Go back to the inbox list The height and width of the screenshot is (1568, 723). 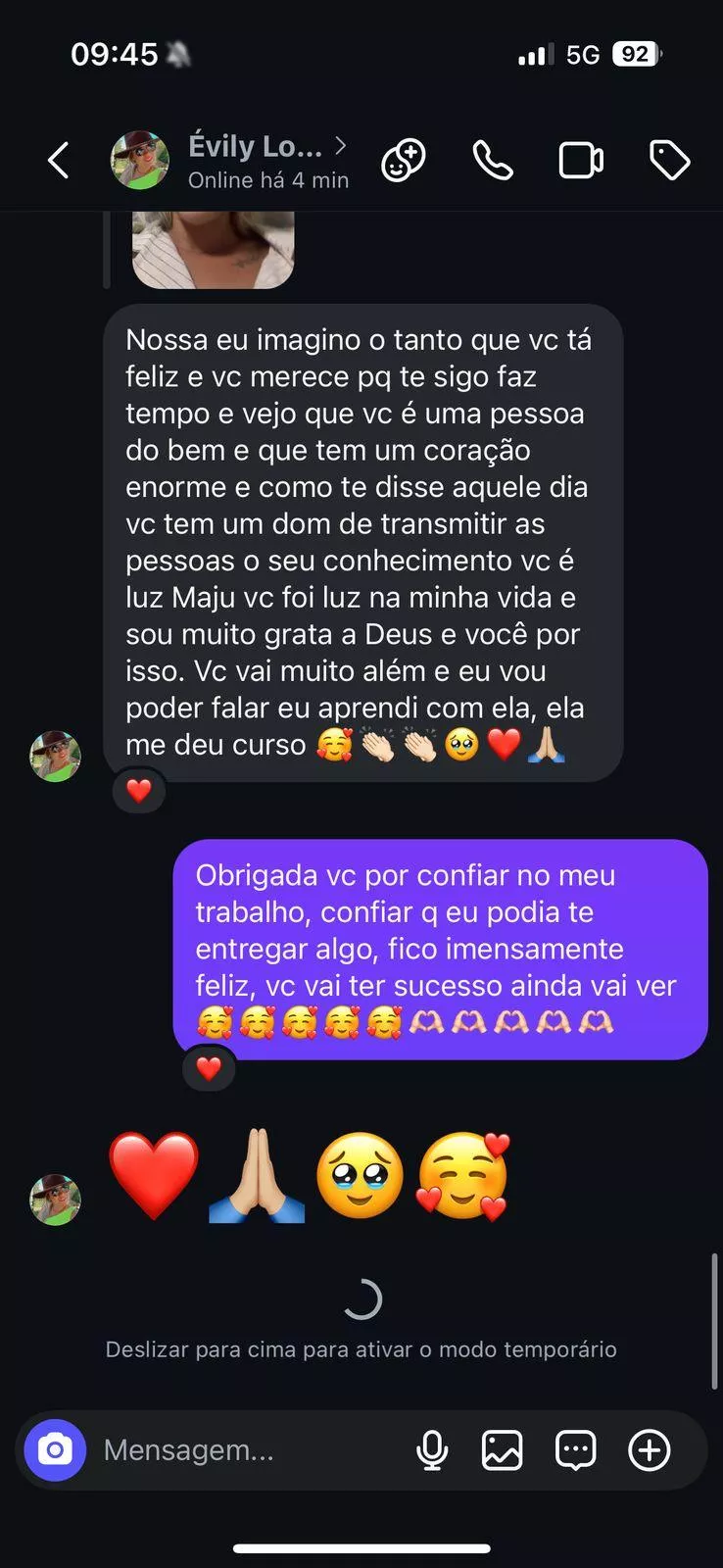(59, 160)
